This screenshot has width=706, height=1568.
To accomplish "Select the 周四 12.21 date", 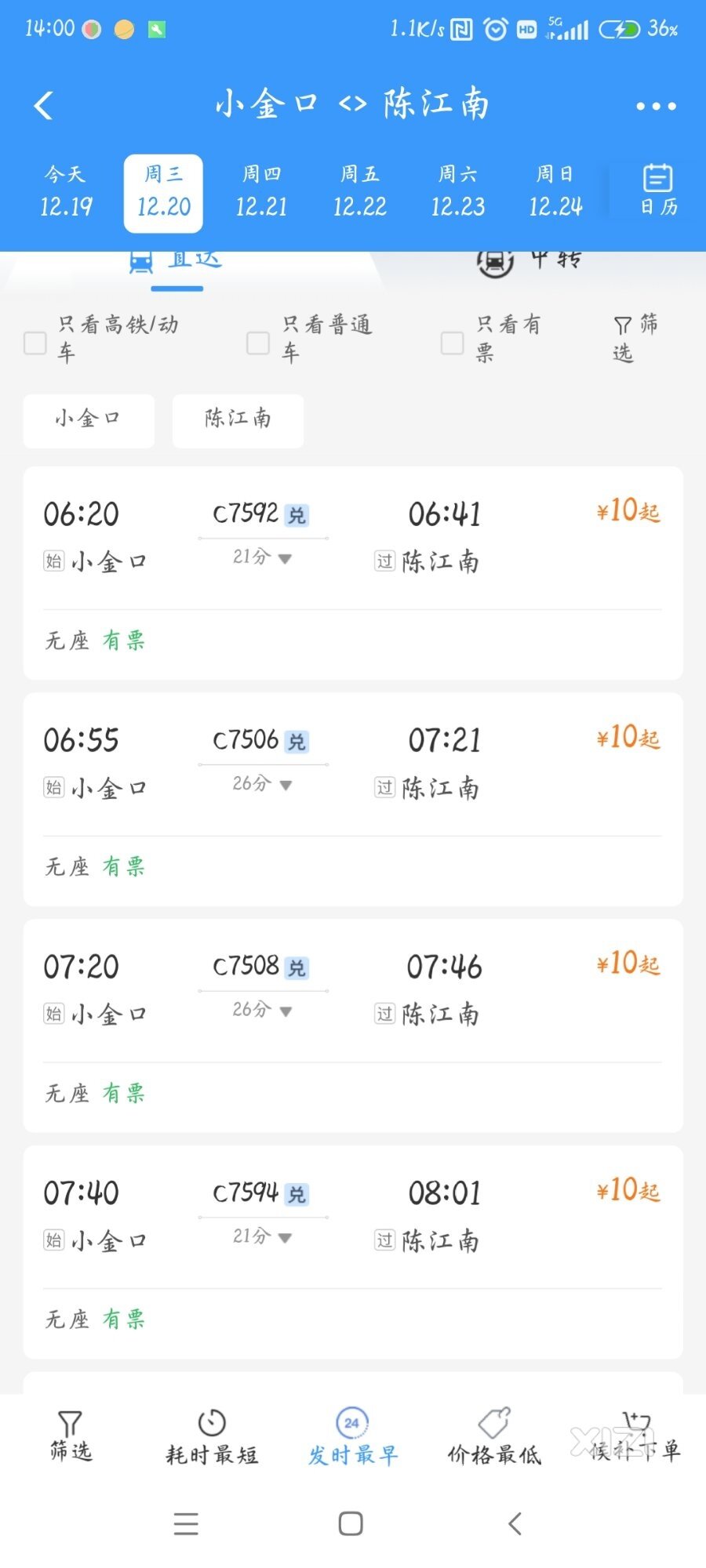I will pos(261,193).
